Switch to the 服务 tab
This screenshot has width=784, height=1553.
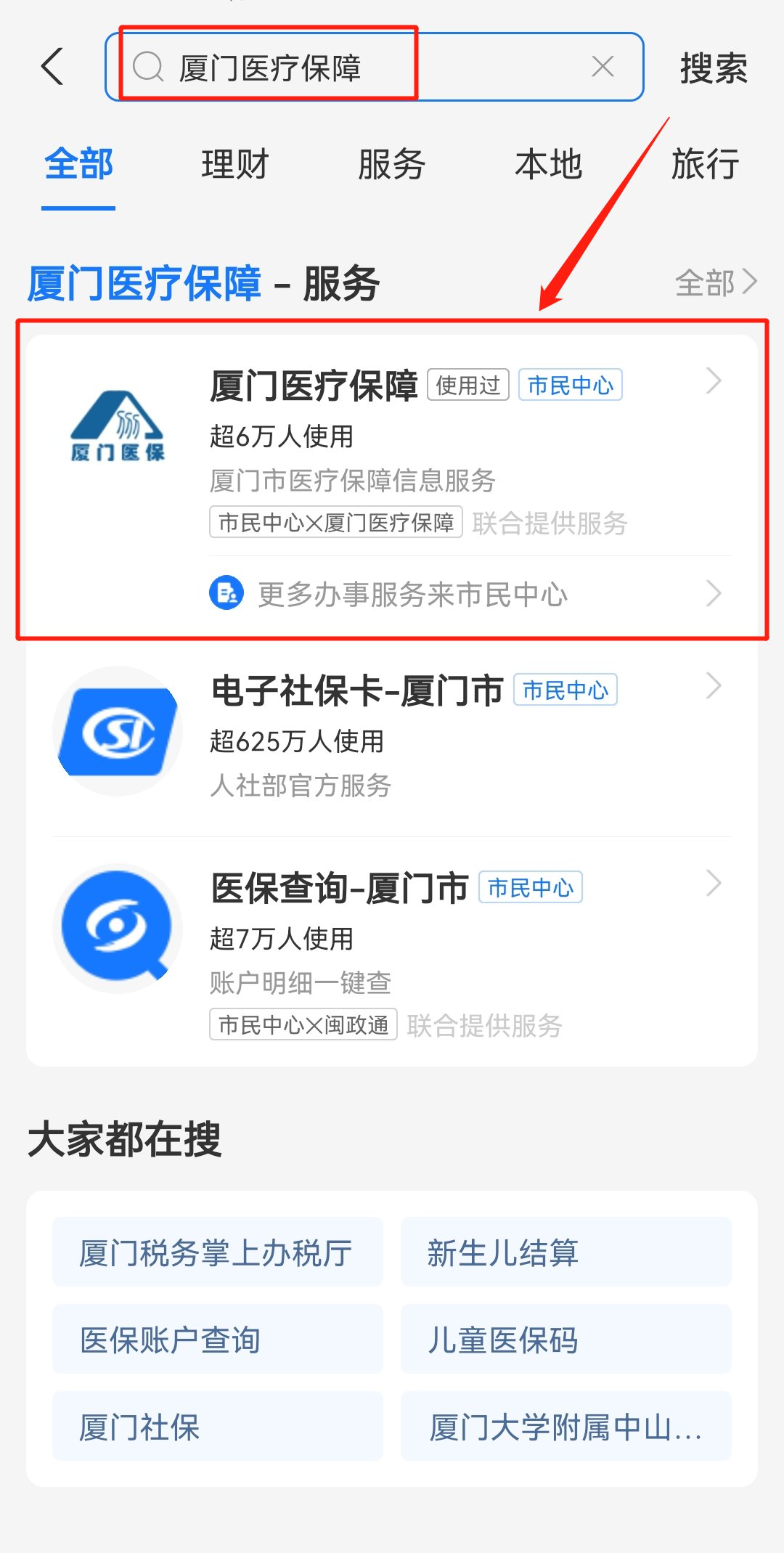click(x=391, y=164)
